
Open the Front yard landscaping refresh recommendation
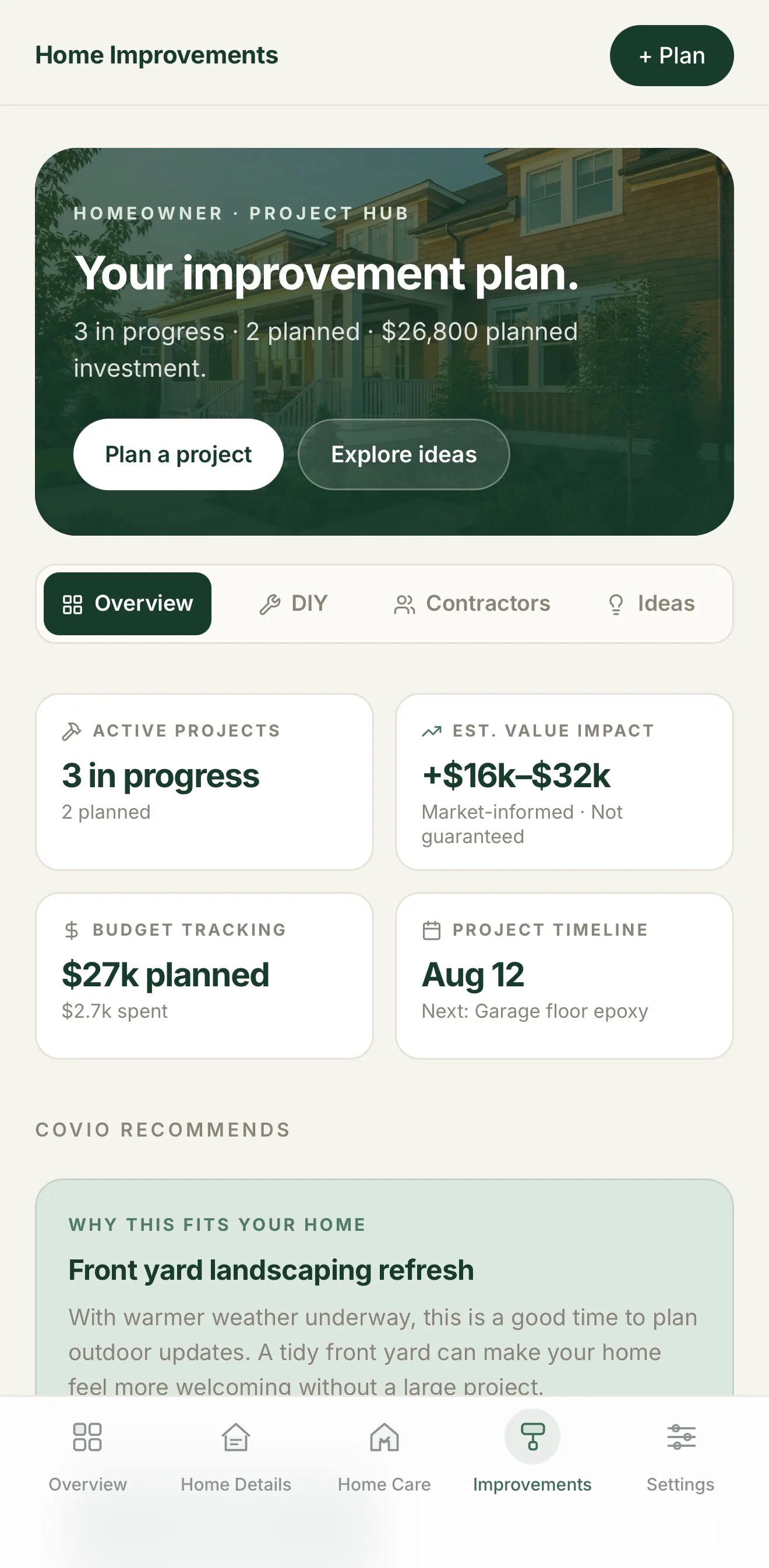(x=384, y=1287)
